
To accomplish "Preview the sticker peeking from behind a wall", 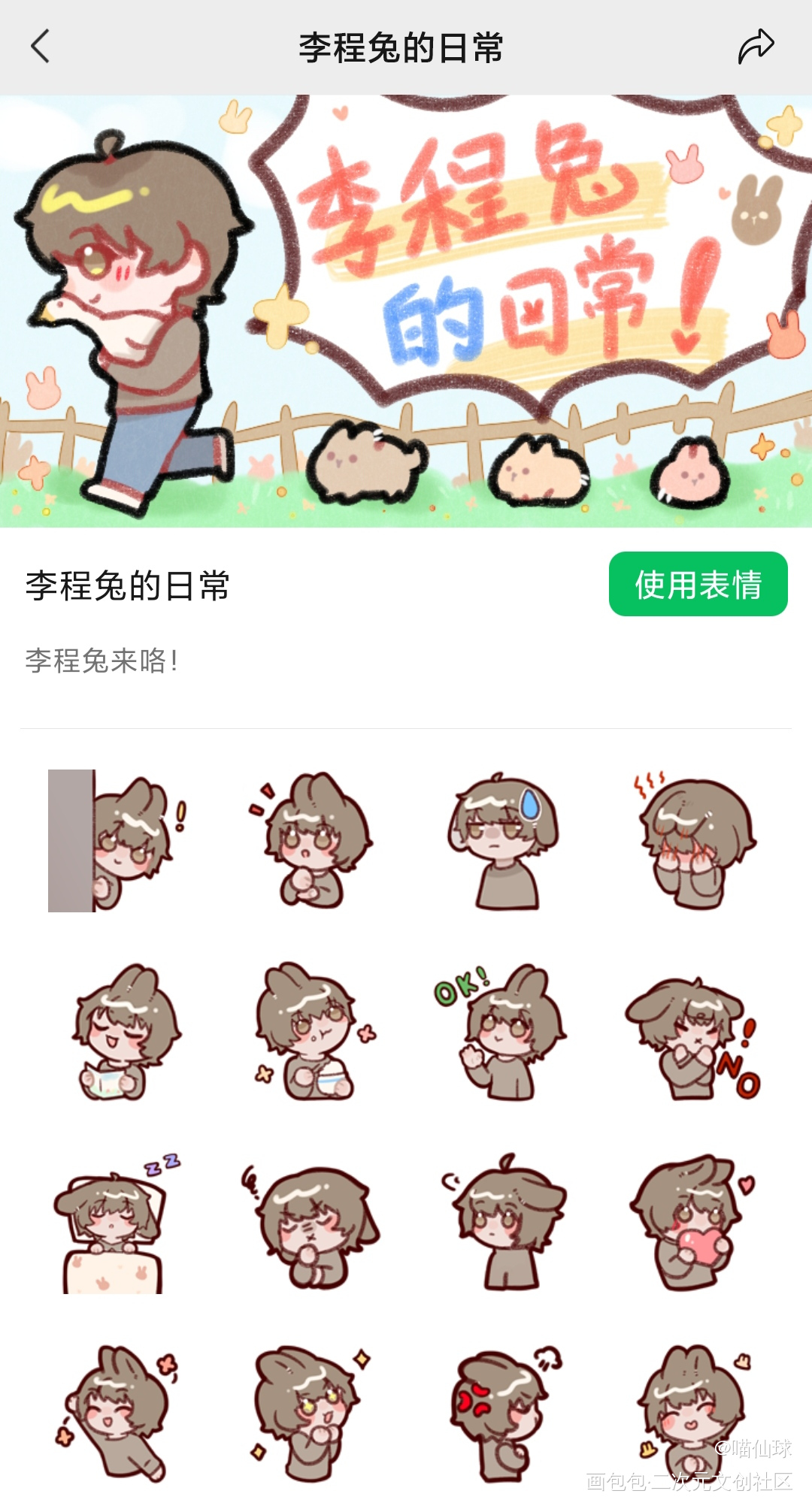I will [117, 840].
